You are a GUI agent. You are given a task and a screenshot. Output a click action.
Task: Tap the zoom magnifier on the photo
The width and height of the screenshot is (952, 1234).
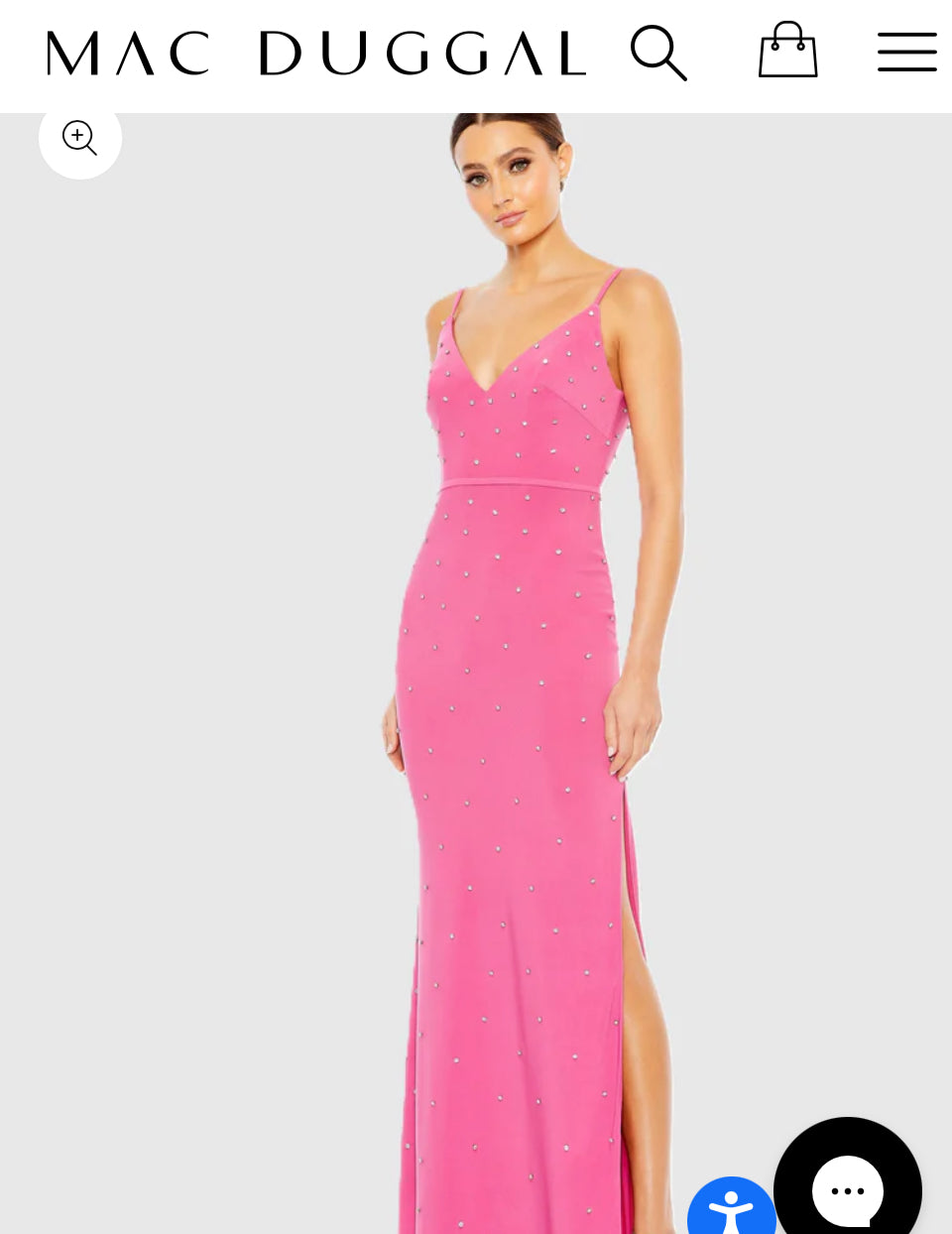click(79, 138)
